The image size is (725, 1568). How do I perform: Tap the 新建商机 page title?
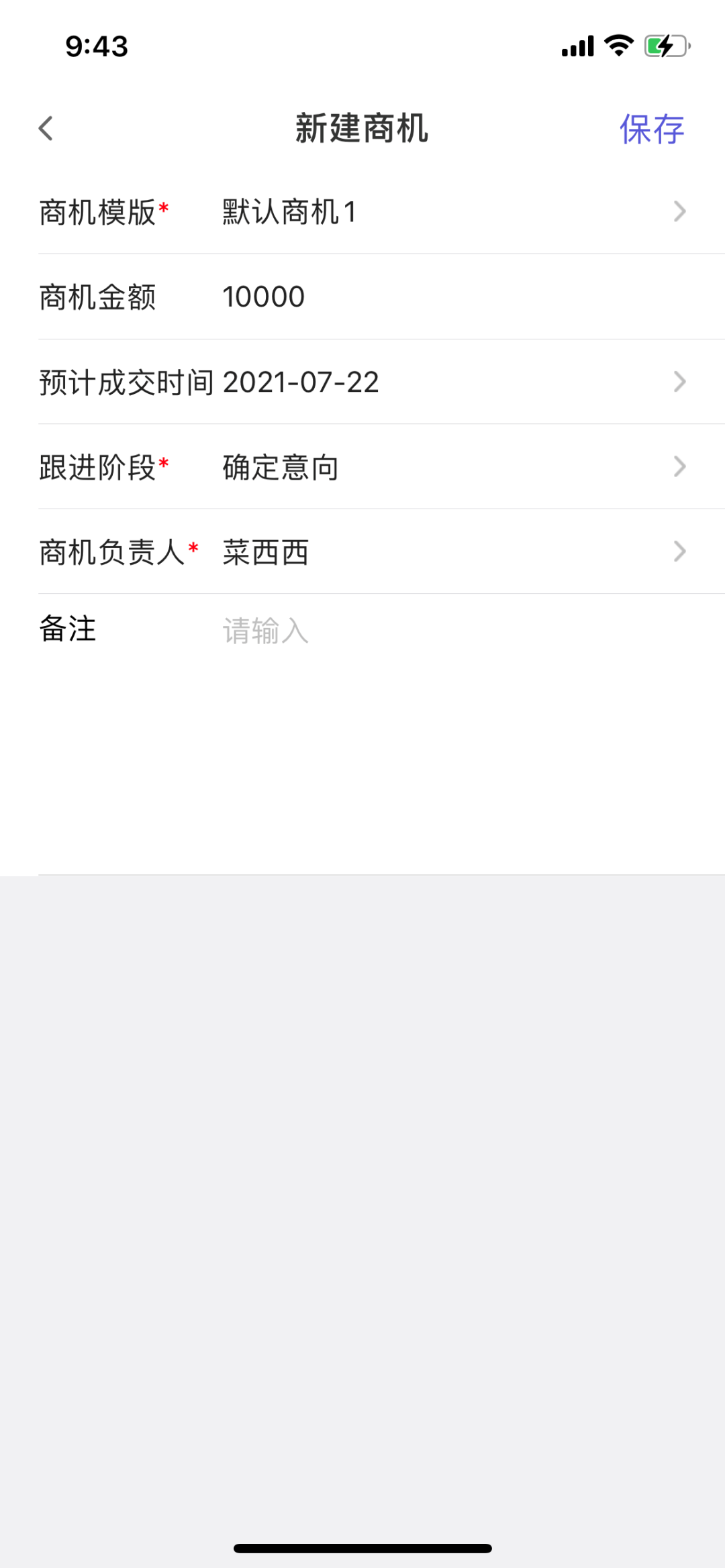click(x=362, y=129)
